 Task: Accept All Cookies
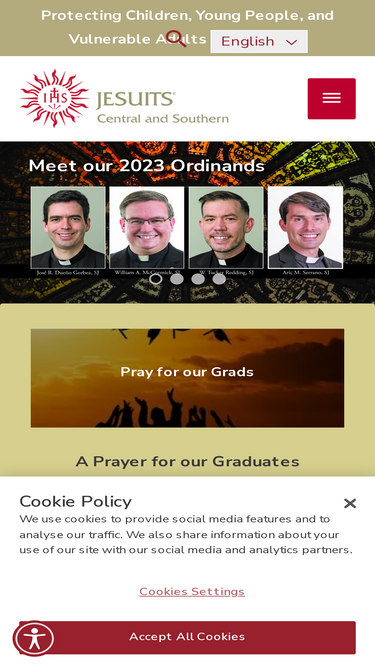click(x=188, y=637)
